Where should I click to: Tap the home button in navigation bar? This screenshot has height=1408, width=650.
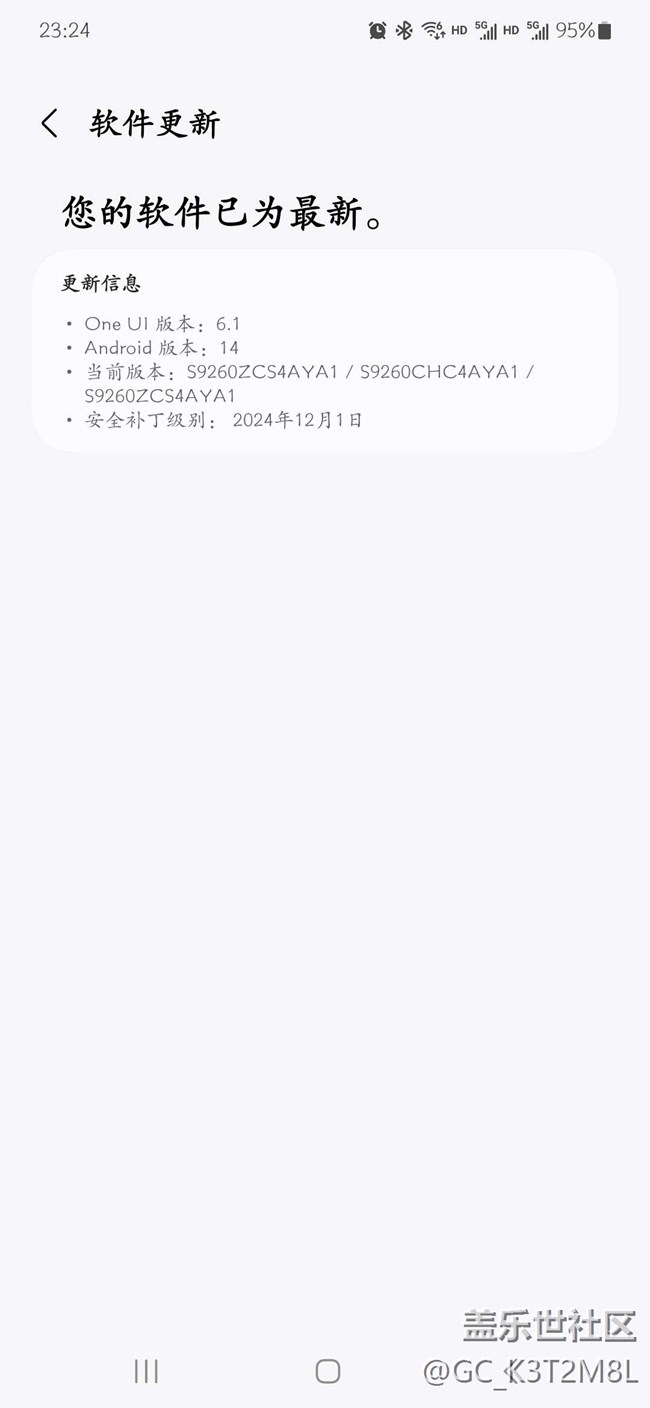click(327, 1371)
